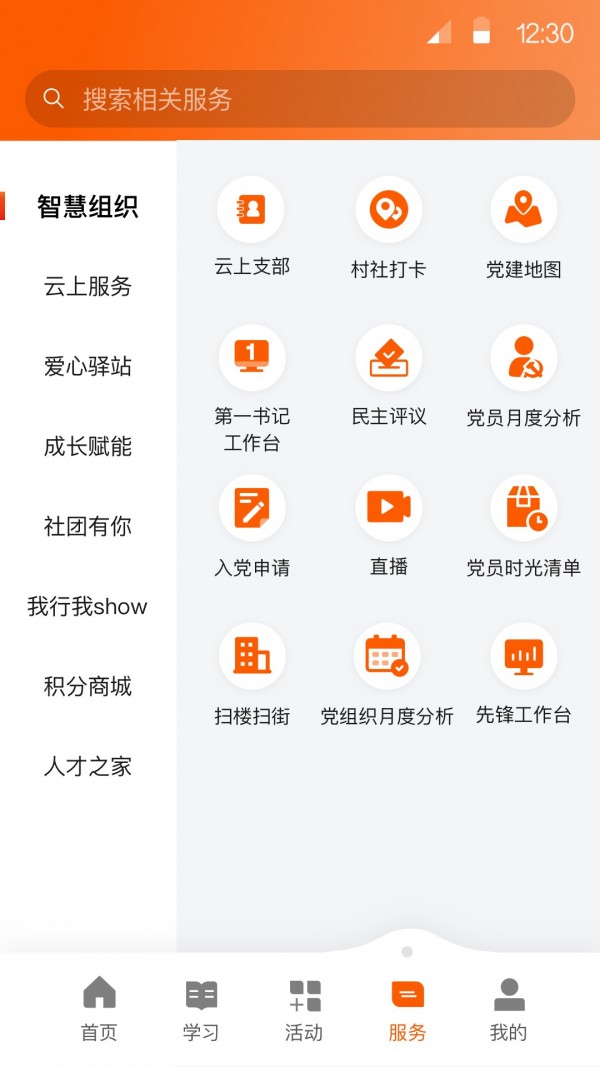600x1067 pixels.
Task: Tap the 搜索相关服务 search field
Action: pyautogui.click(x=300, y=99)
